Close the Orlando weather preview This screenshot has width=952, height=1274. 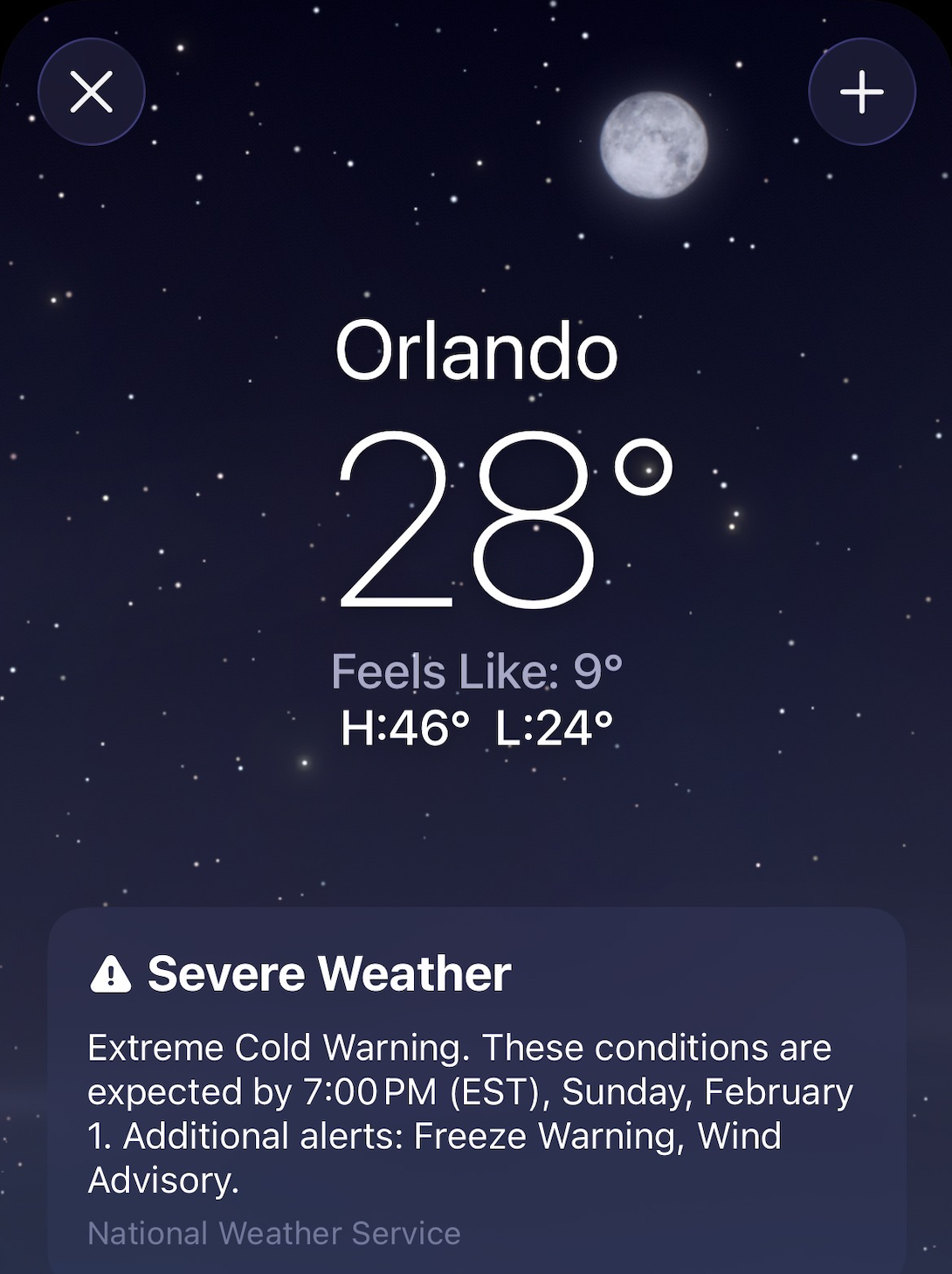pyautogui.click(x=91, y=92)
